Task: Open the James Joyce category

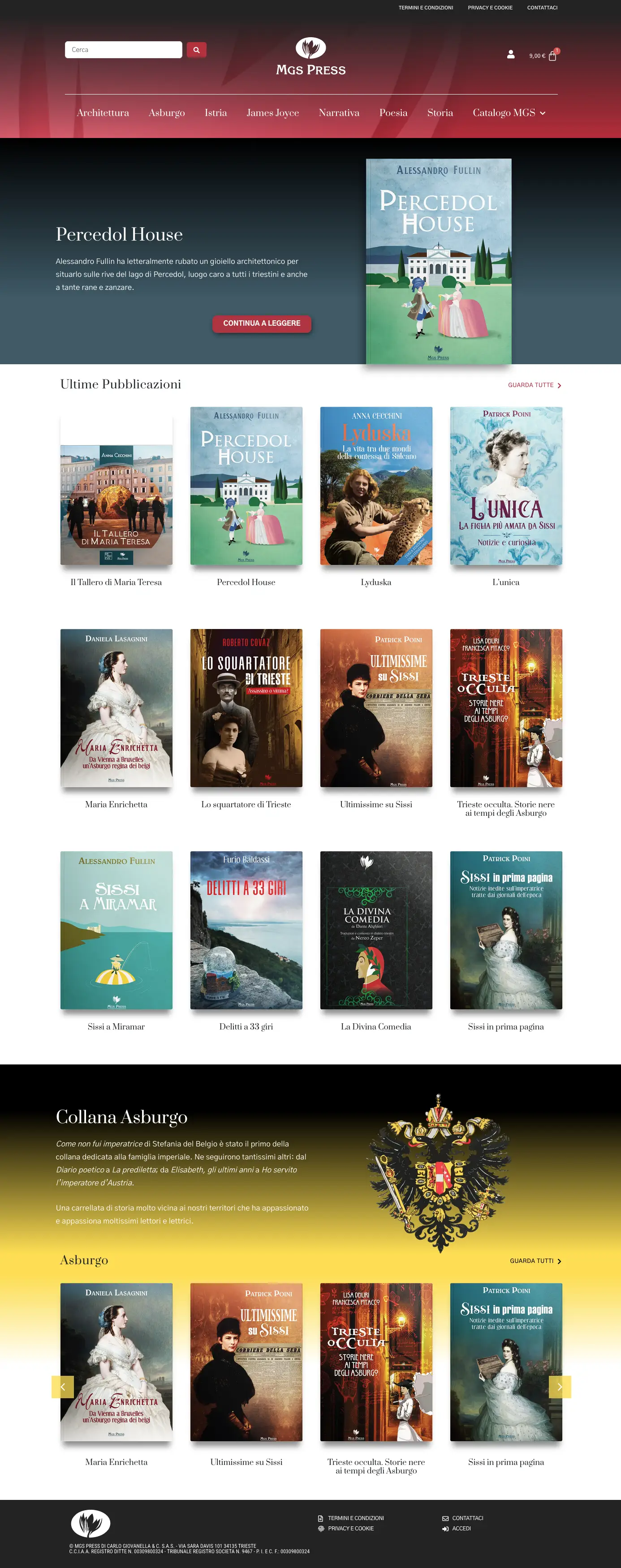Action: 272,113
